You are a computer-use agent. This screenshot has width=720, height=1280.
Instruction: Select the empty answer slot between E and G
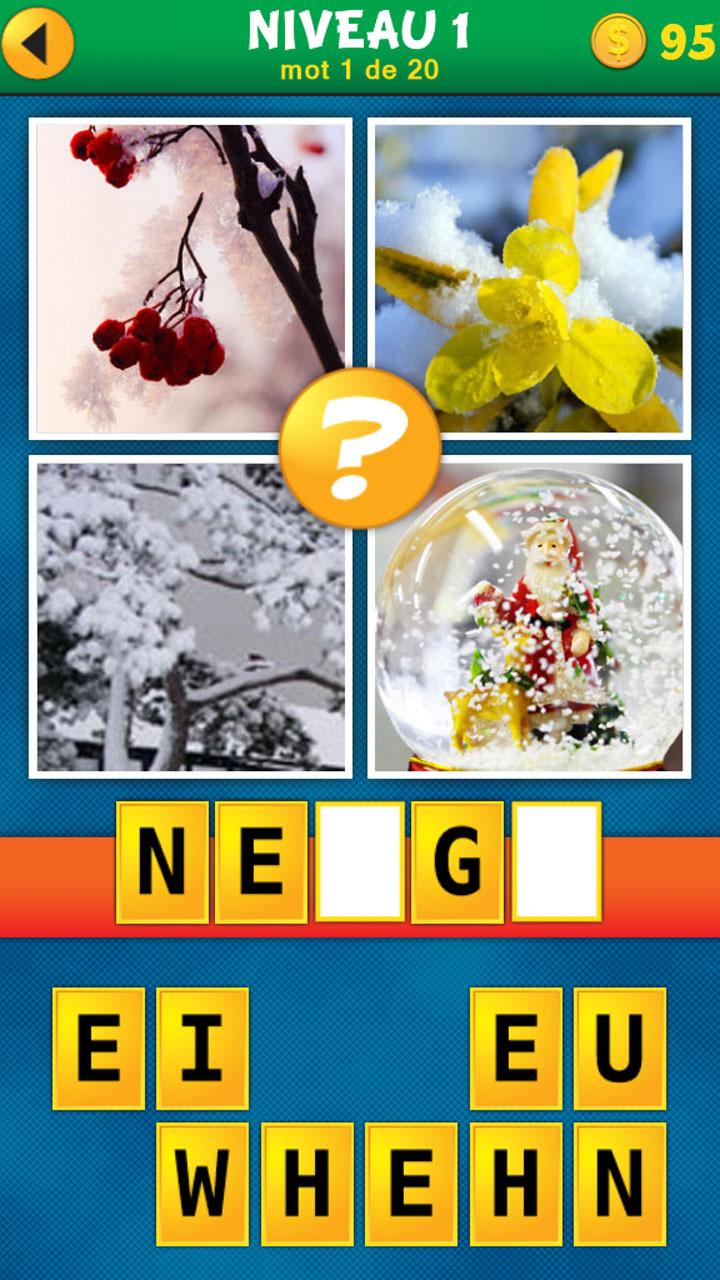pyautogui.click(x=360, y=862)
